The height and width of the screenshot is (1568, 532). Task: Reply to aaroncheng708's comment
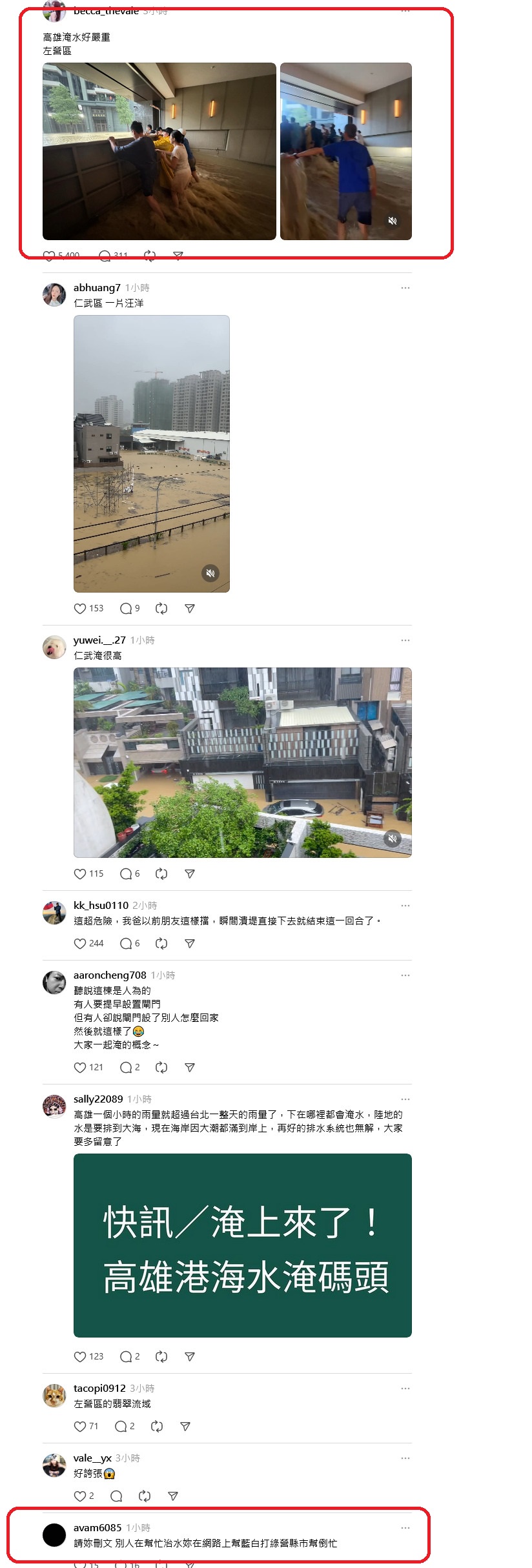126,1067
